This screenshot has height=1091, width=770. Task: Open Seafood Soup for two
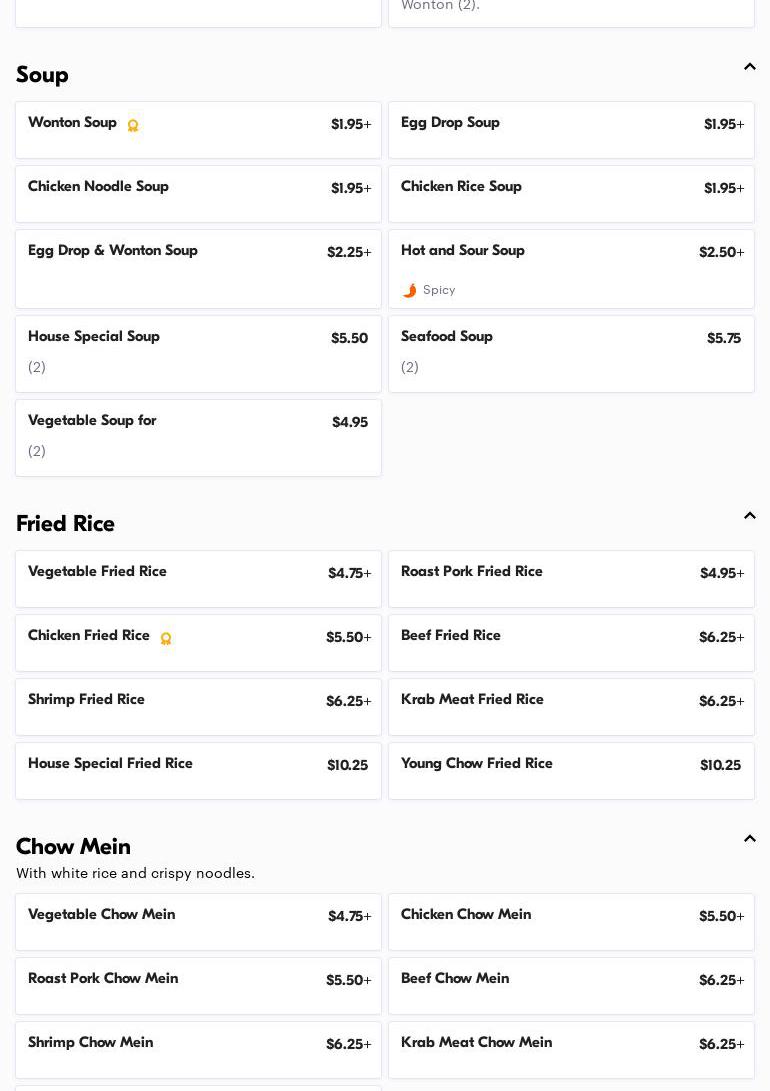pos(571,354)
